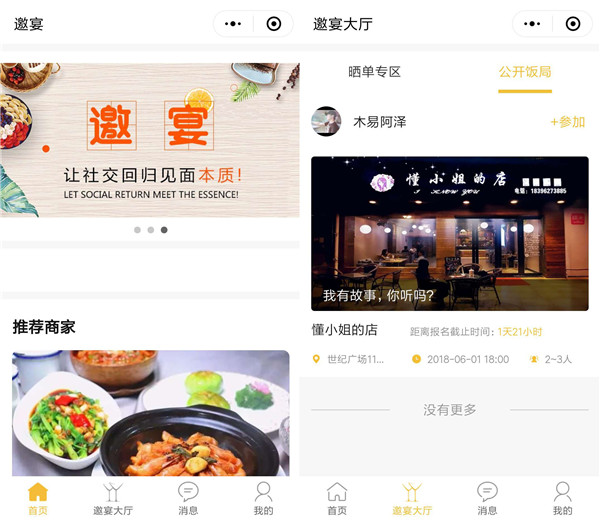
Task: Switch to 晒单专区 tab
Action: tap(374, 72)
